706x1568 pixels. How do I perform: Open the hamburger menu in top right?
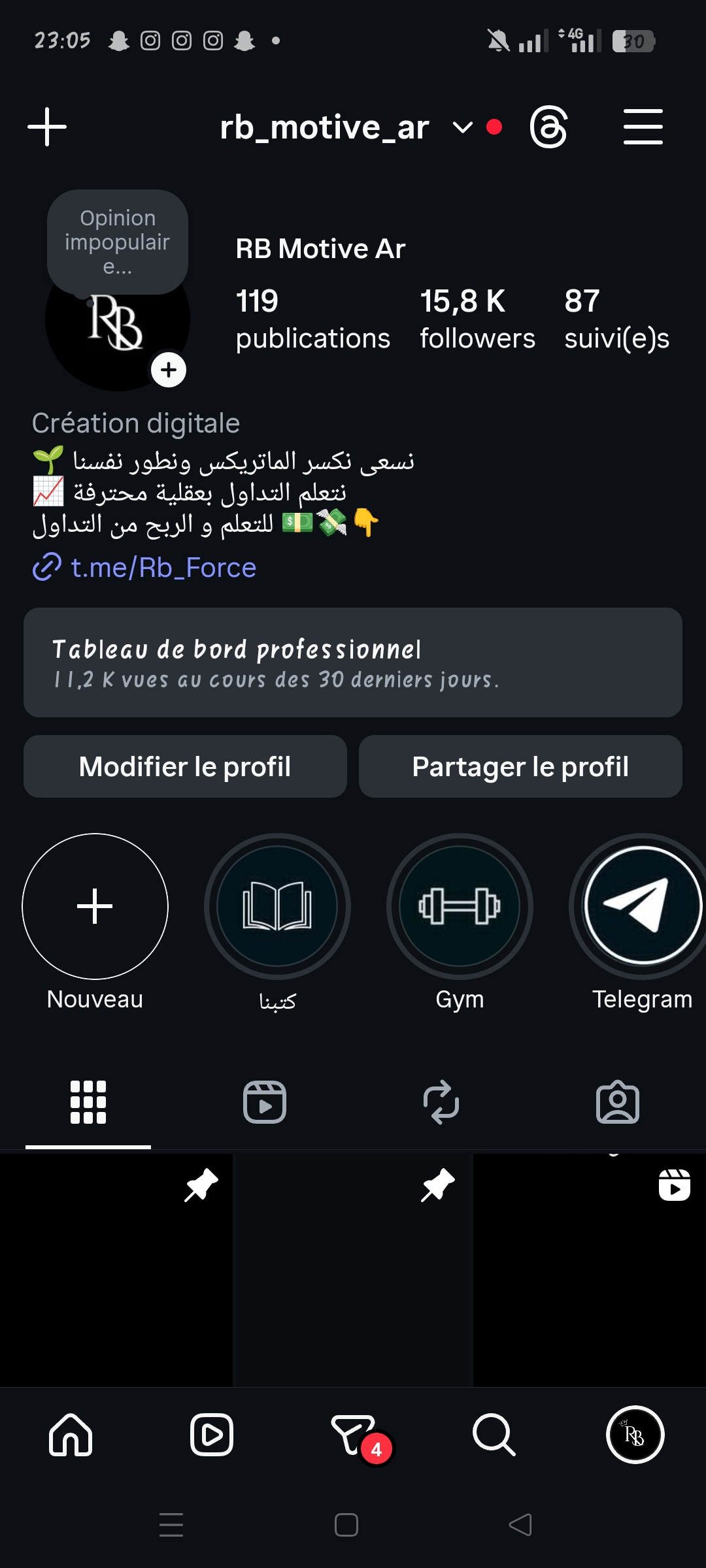pos(643,126)
